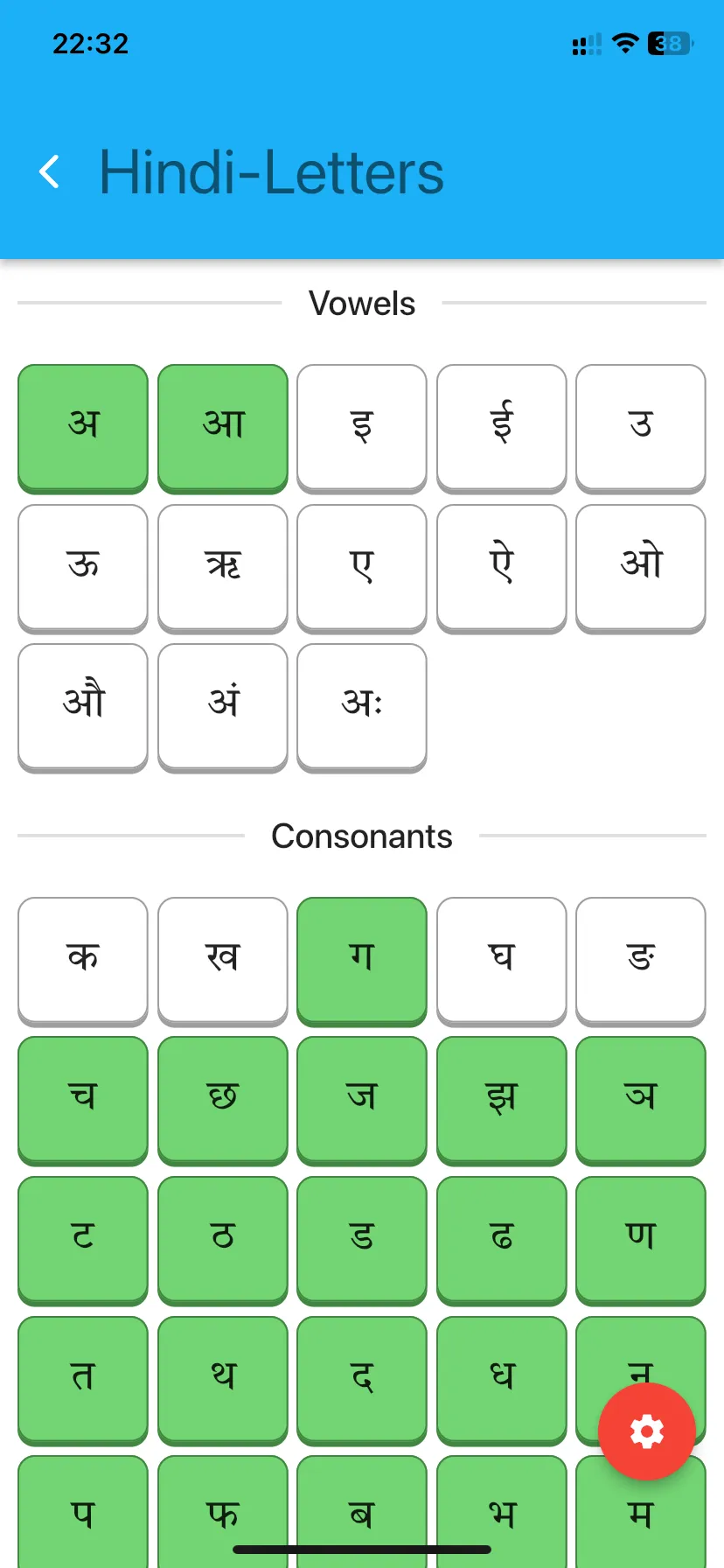The image size is (724, 1568).
Task: Click the back arrow in the header
Action: pyautogui.click(x=49, y=171)
